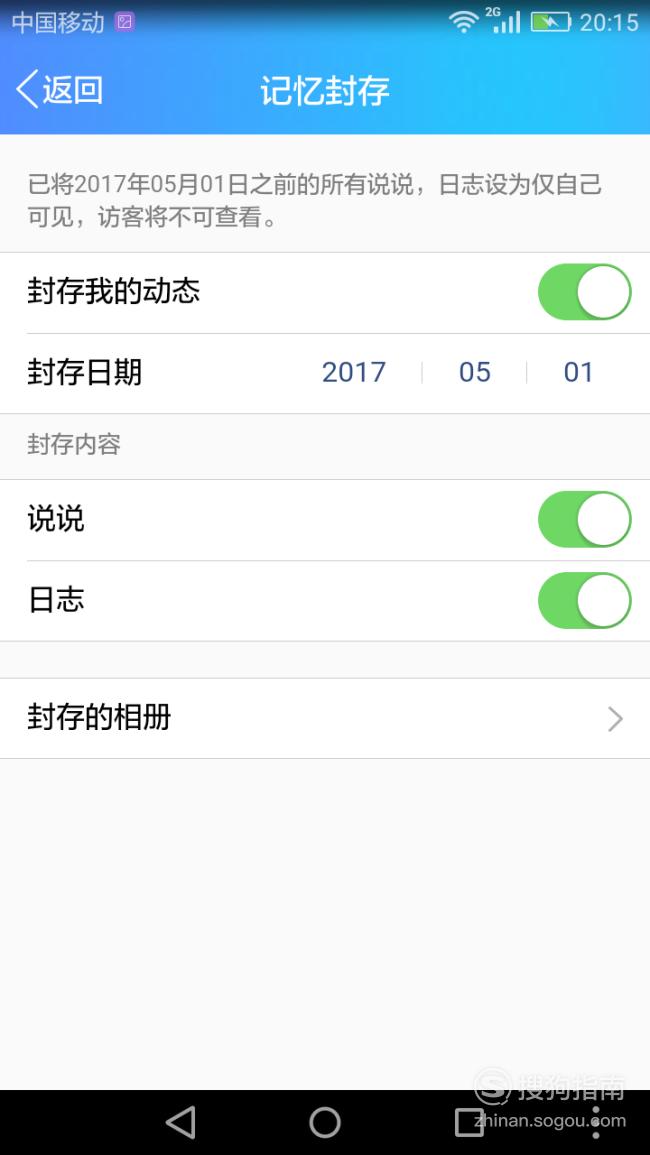Go back using the 返回 button
The height and width of the screenshot is (1155, 650).
point(59,90)
